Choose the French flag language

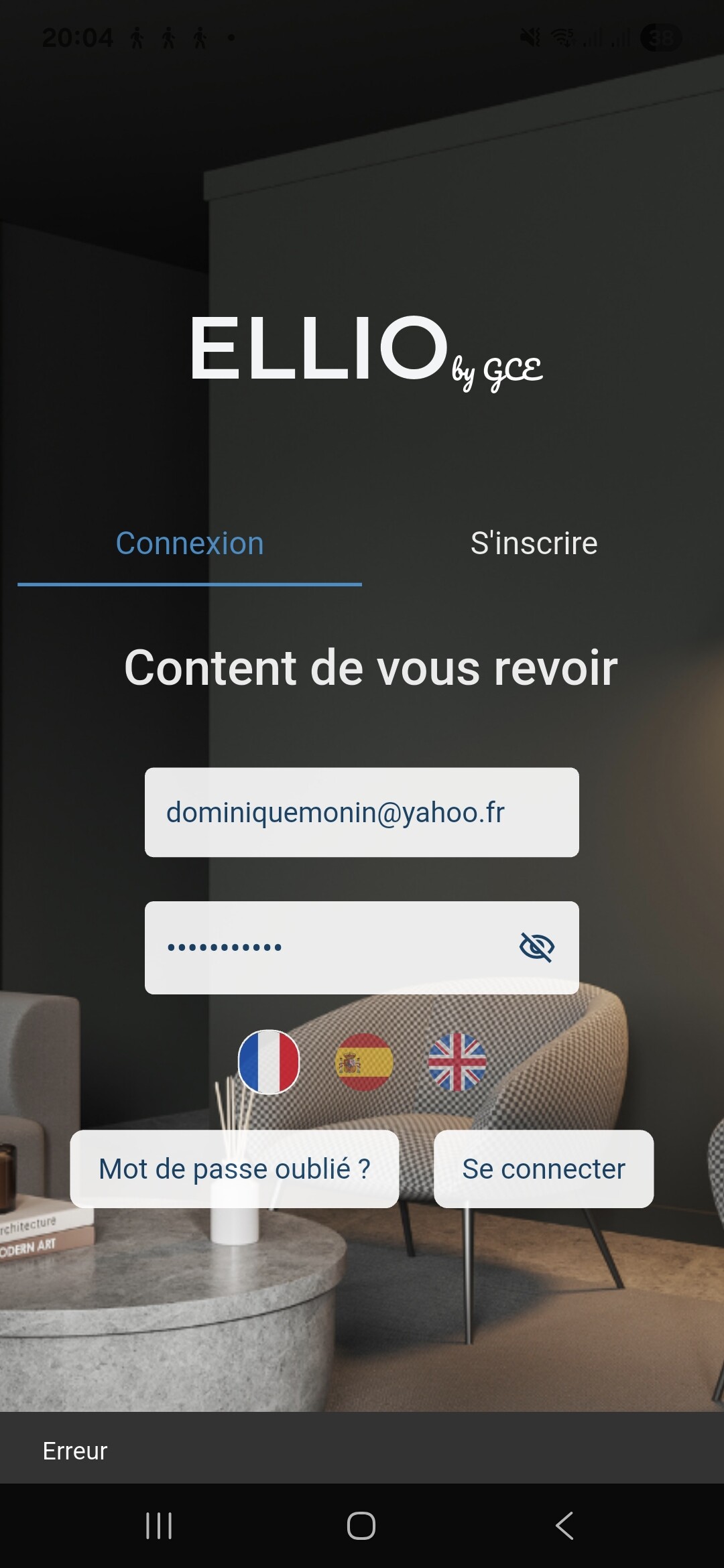[x=269, y=1062]
